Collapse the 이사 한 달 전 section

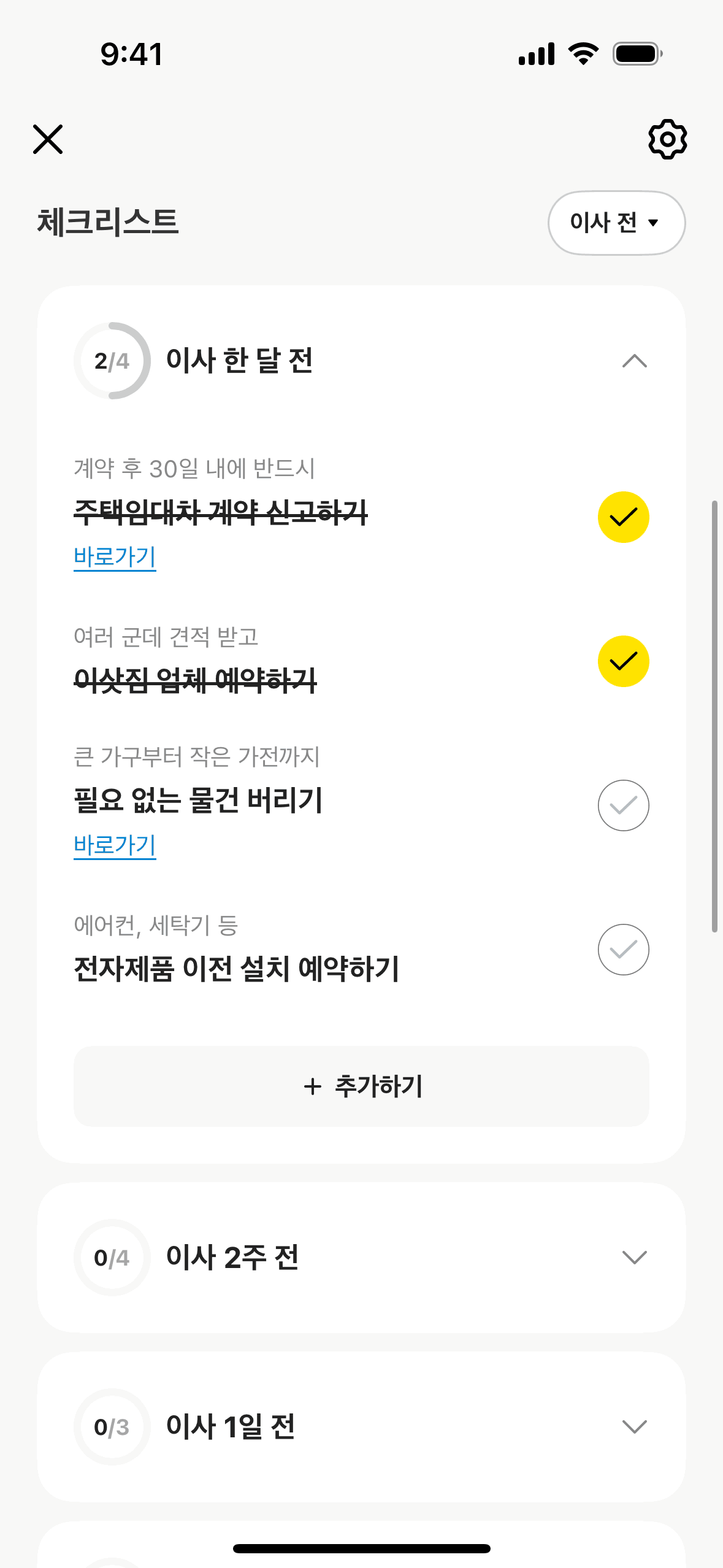pos(634,361)
